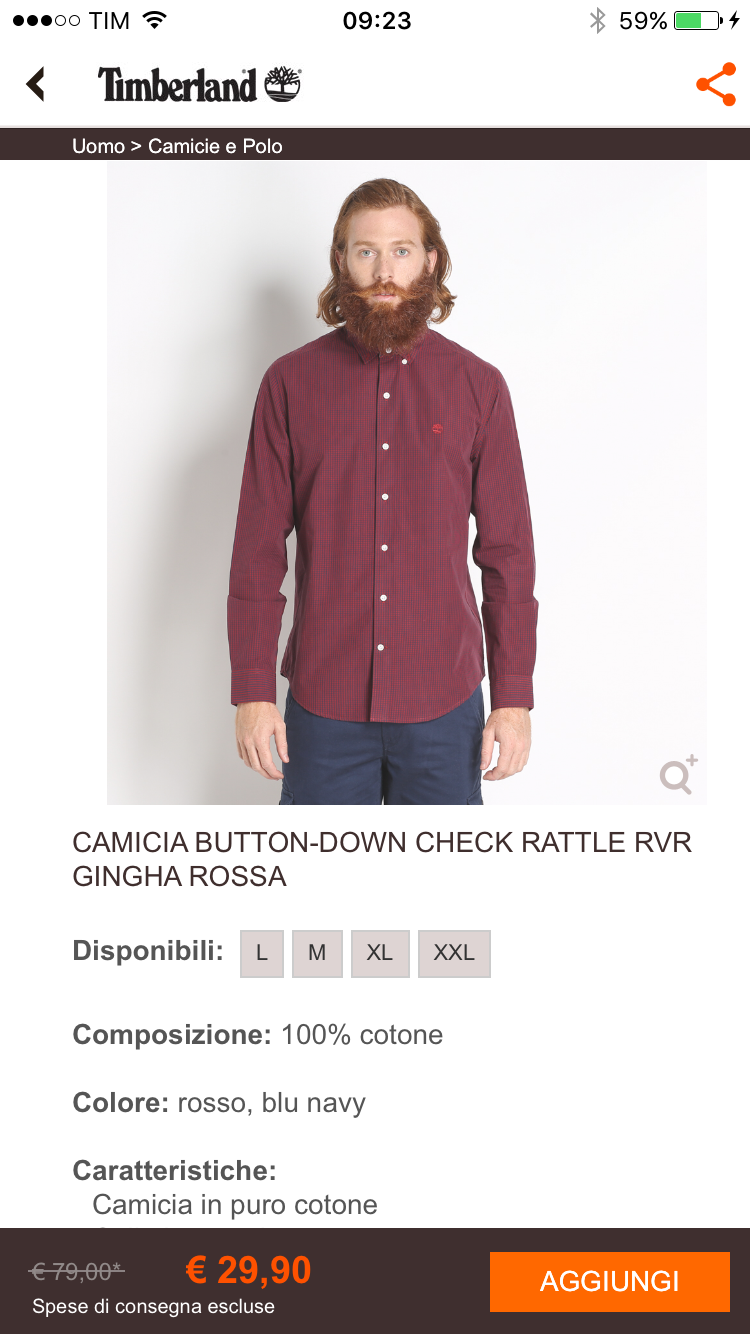
Task: Select size L
Action: [262, 953]
